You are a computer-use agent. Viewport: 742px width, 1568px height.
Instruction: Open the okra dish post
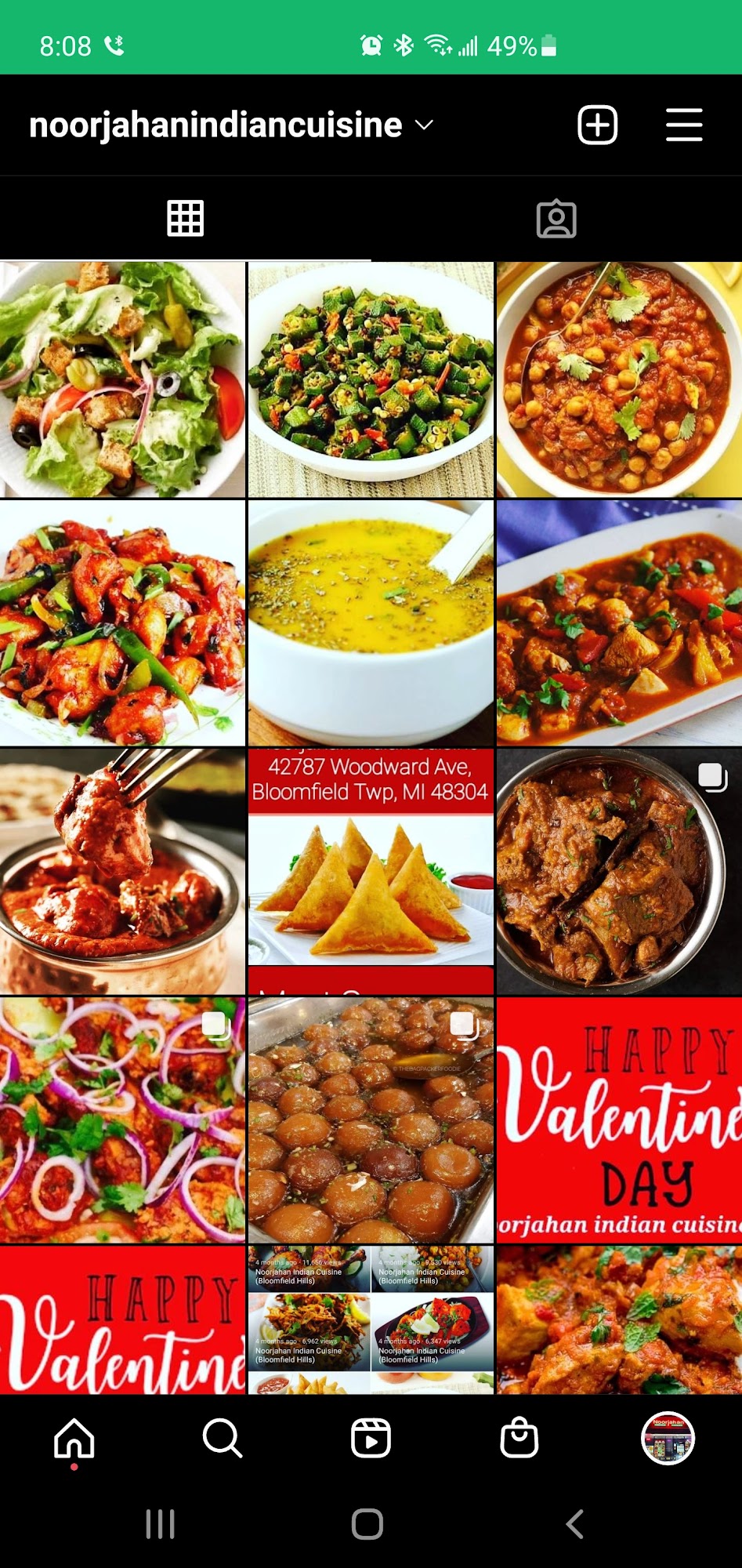(x=371, y=380)
